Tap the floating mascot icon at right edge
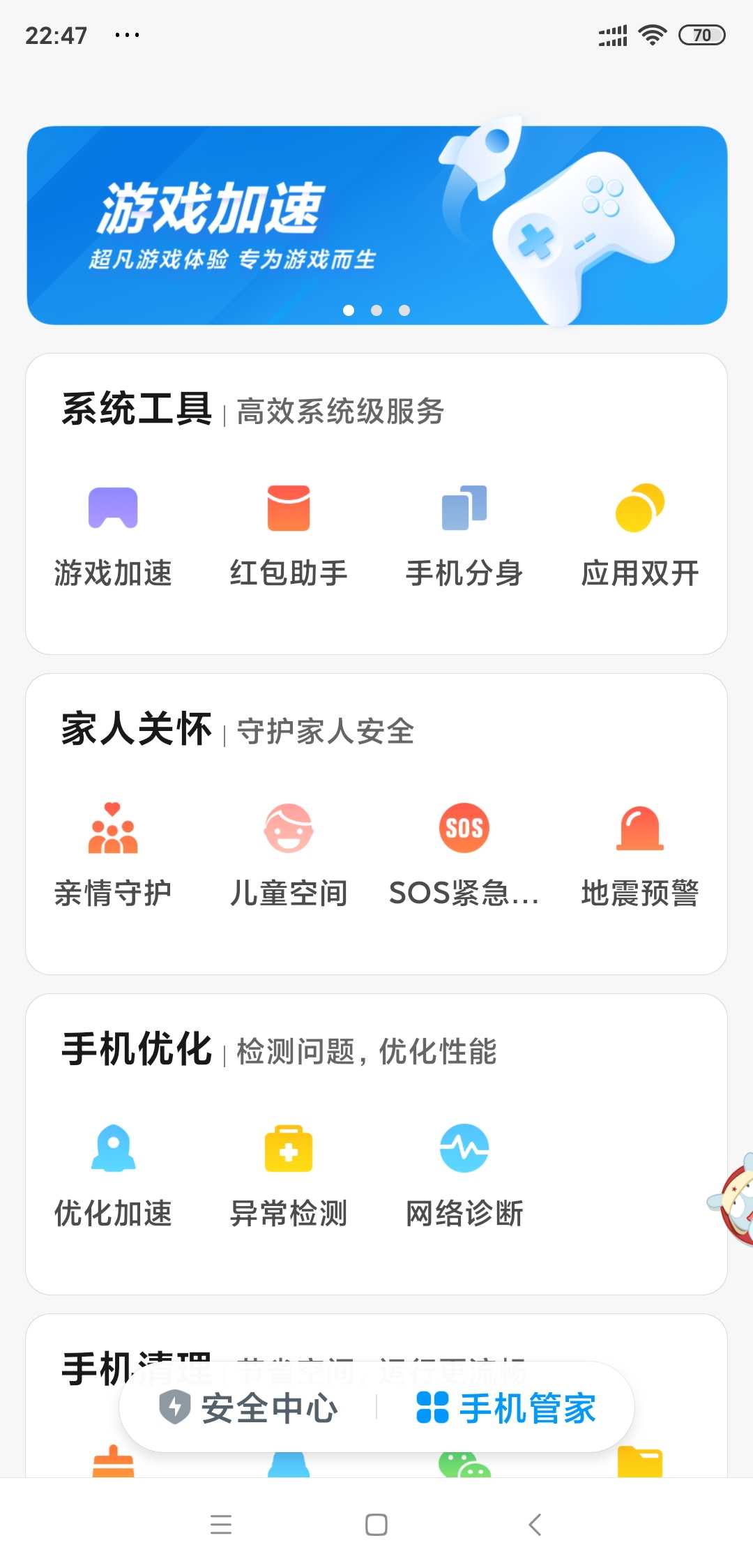Screen dimensions: 753x1568 [732, 1200]
